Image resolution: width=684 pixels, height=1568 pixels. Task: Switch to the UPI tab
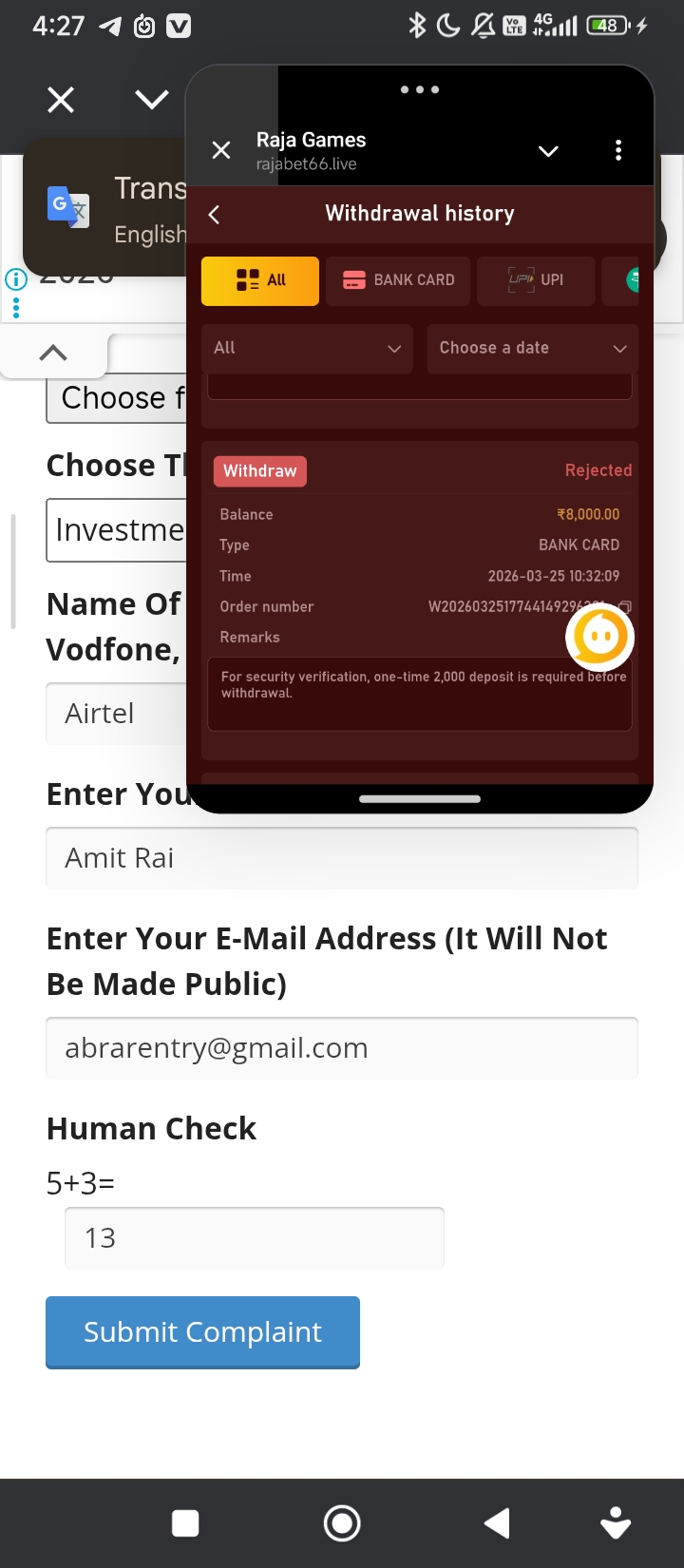[x=536, y=280]
